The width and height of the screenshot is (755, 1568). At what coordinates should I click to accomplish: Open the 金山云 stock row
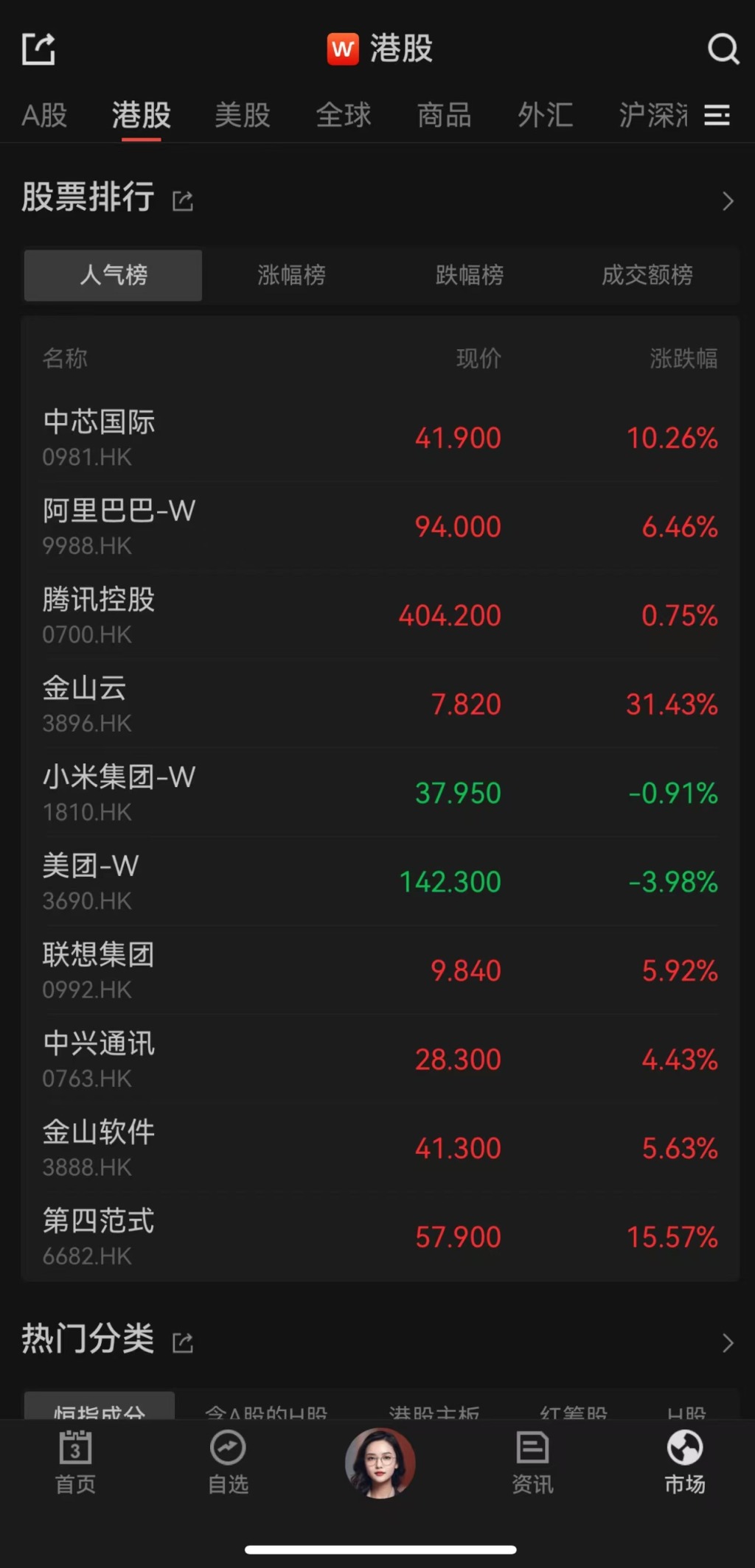pos(380,704)
